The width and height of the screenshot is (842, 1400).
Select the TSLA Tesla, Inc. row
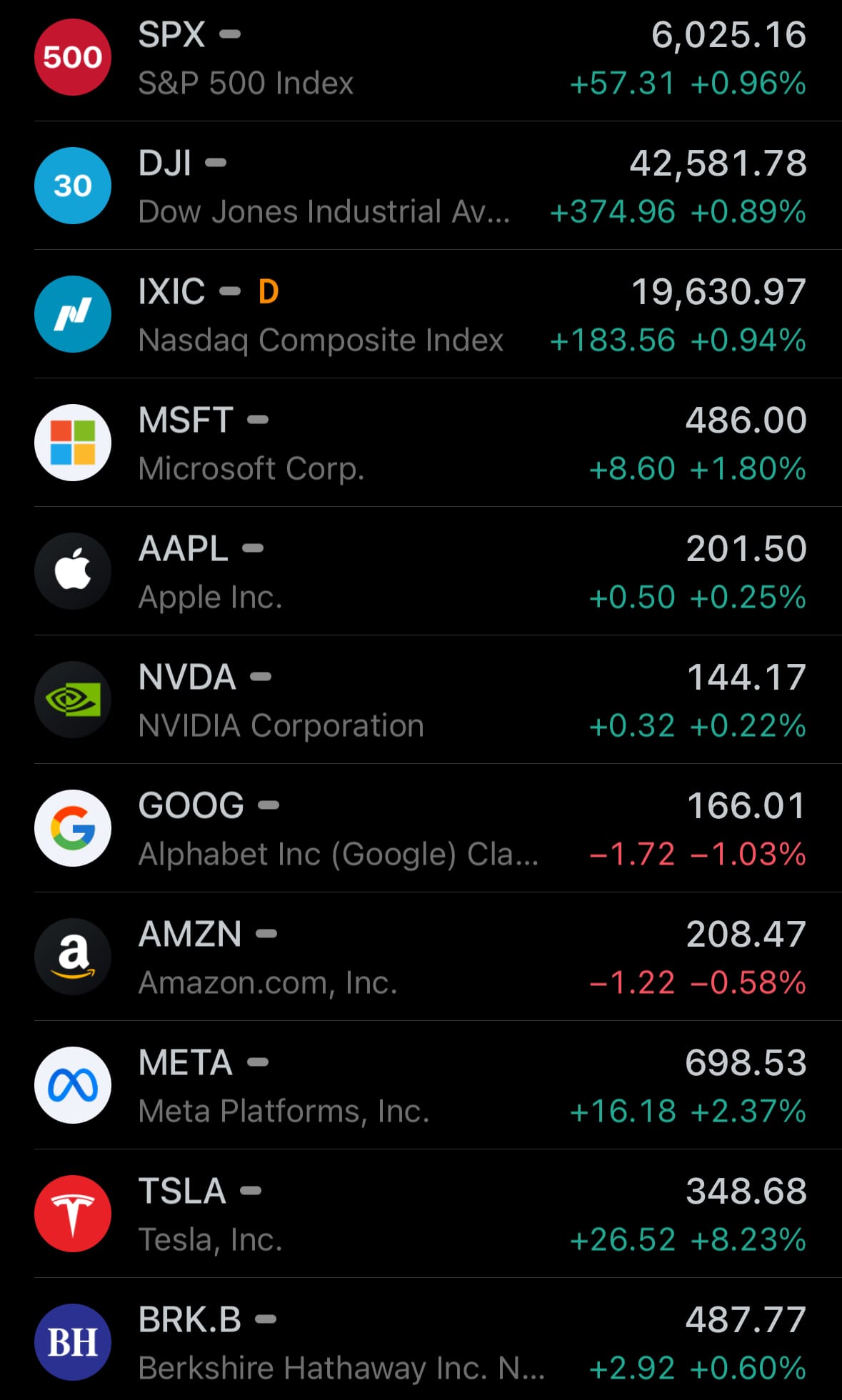point(421,1214)
